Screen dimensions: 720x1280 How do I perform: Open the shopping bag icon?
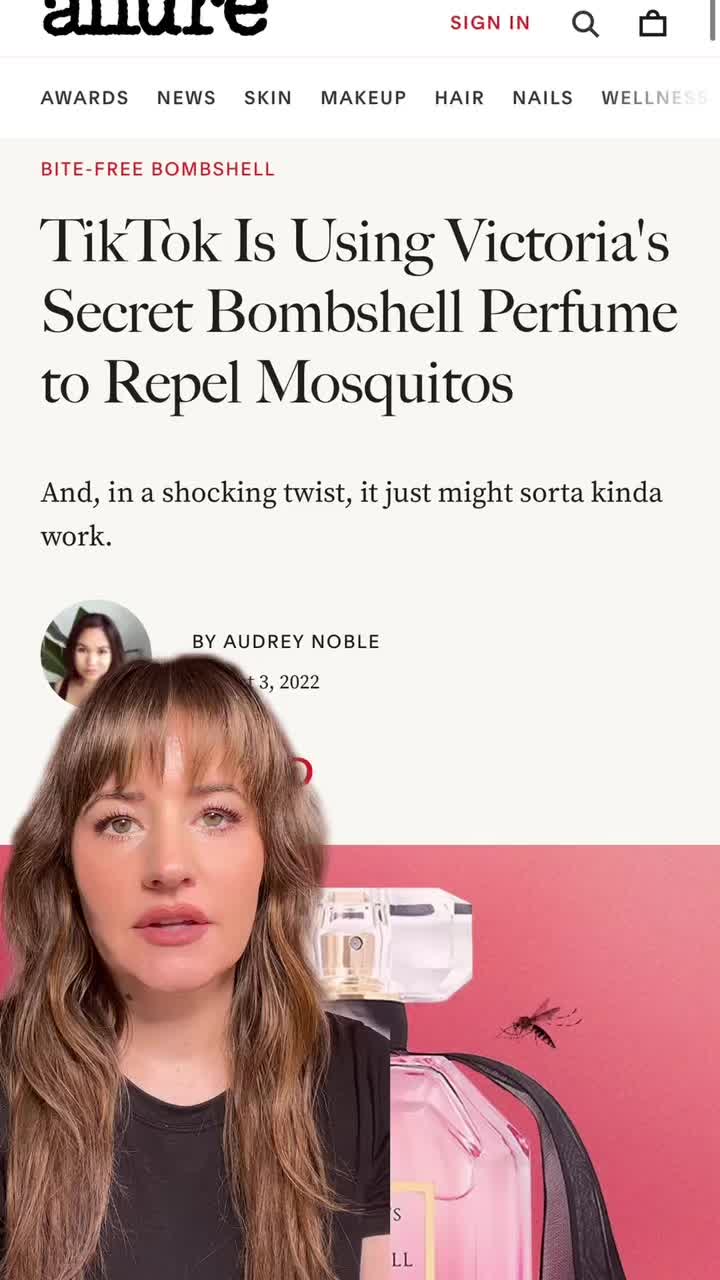click(652, 24)
